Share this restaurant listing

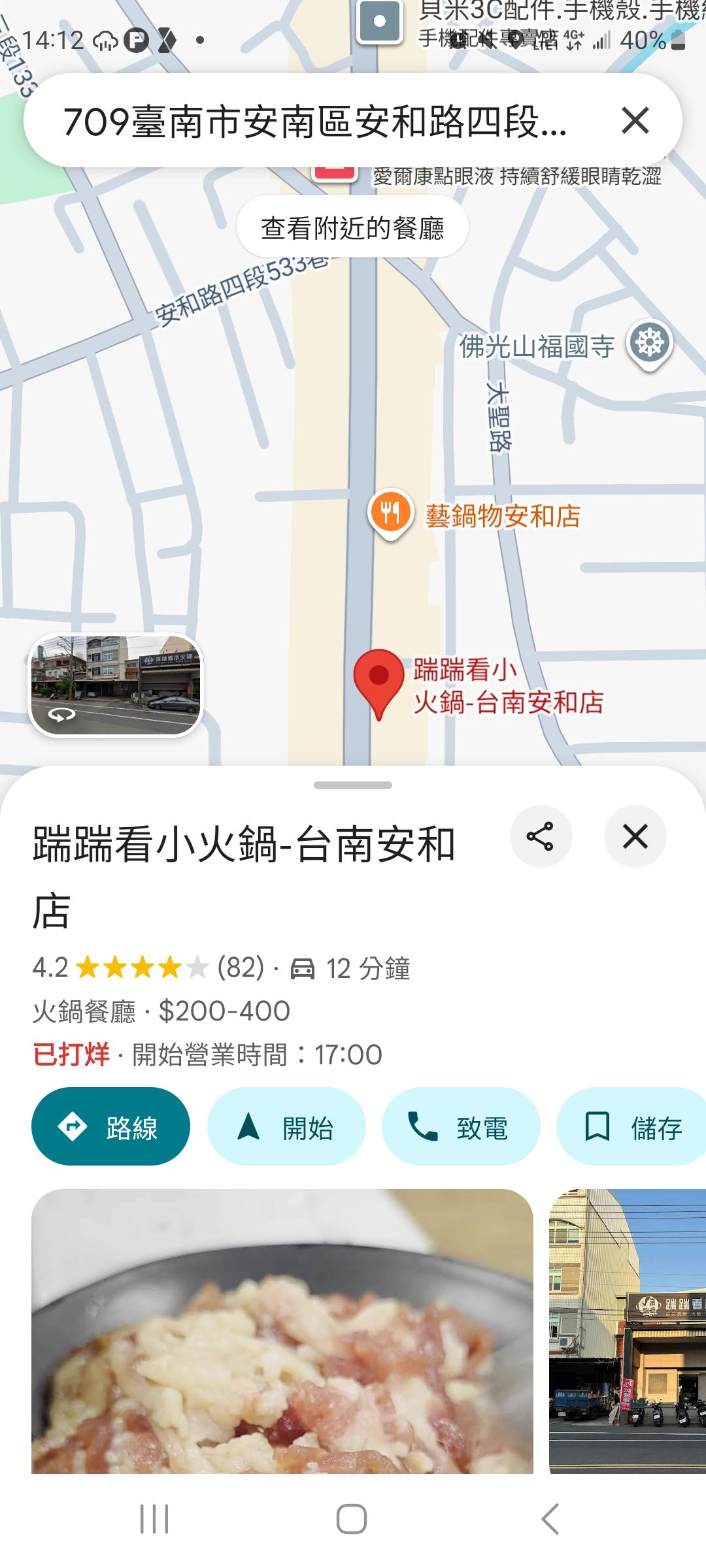click(x=541, y=836)
